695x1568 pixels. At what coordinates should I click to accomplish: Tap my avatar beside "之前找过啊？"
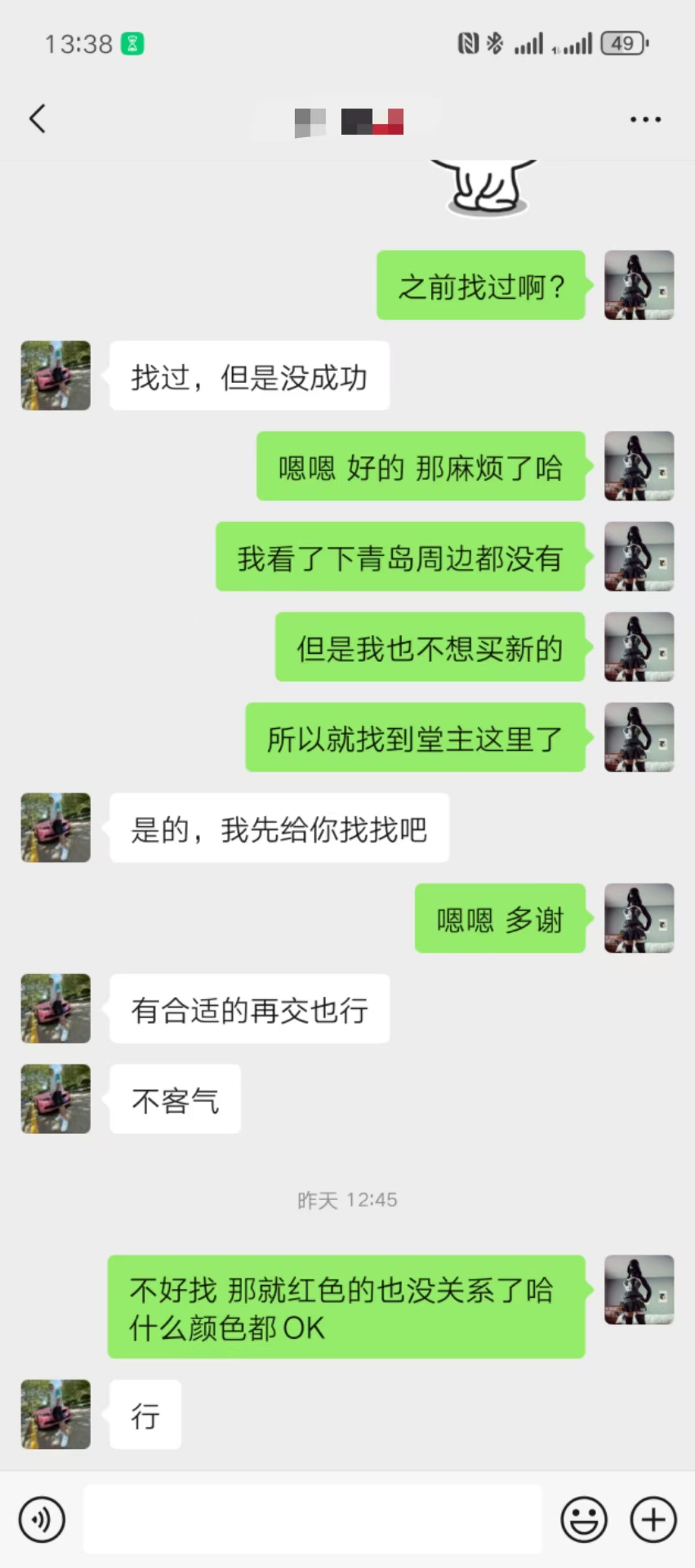(638, 285)
